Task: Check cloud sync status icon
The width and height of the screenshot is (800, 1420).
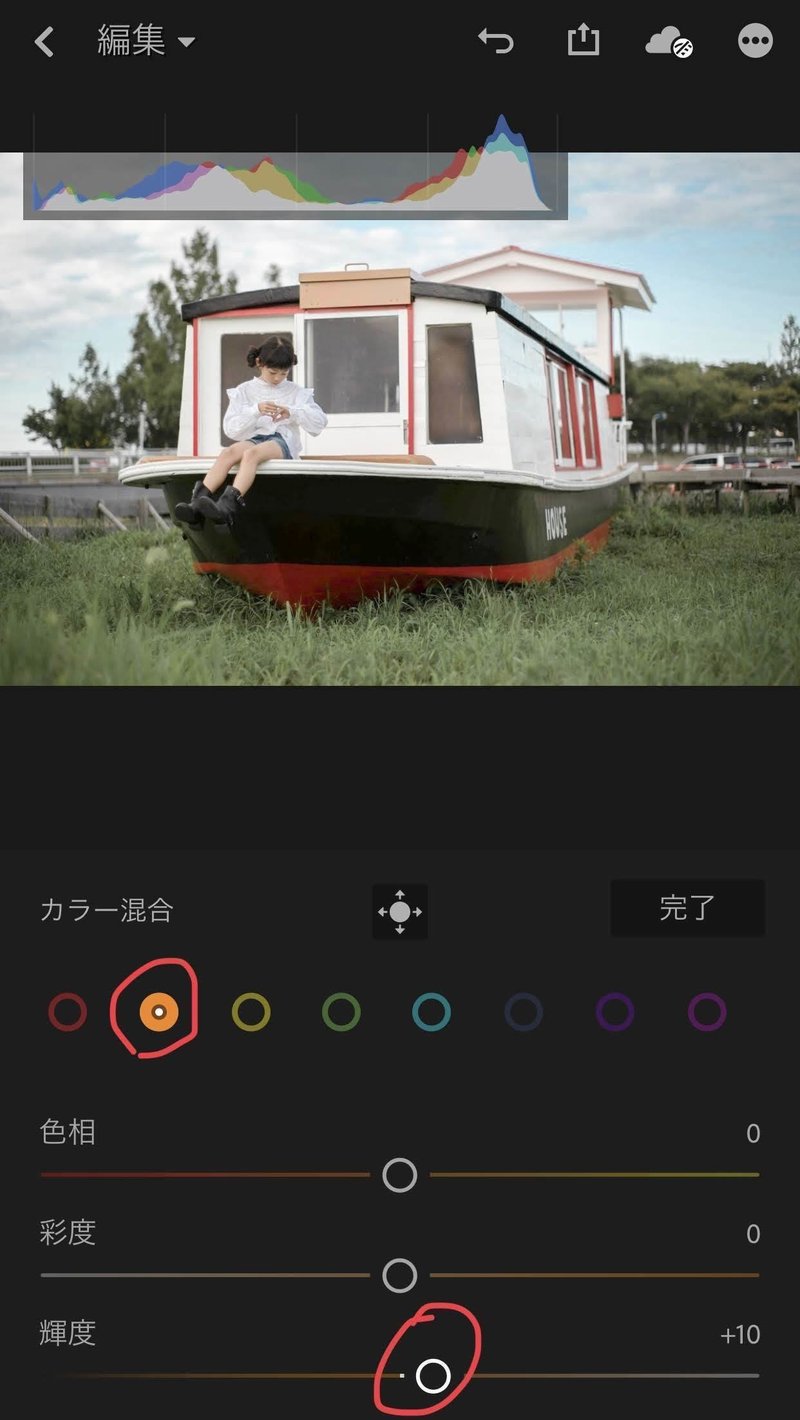Action: (668, 42)
